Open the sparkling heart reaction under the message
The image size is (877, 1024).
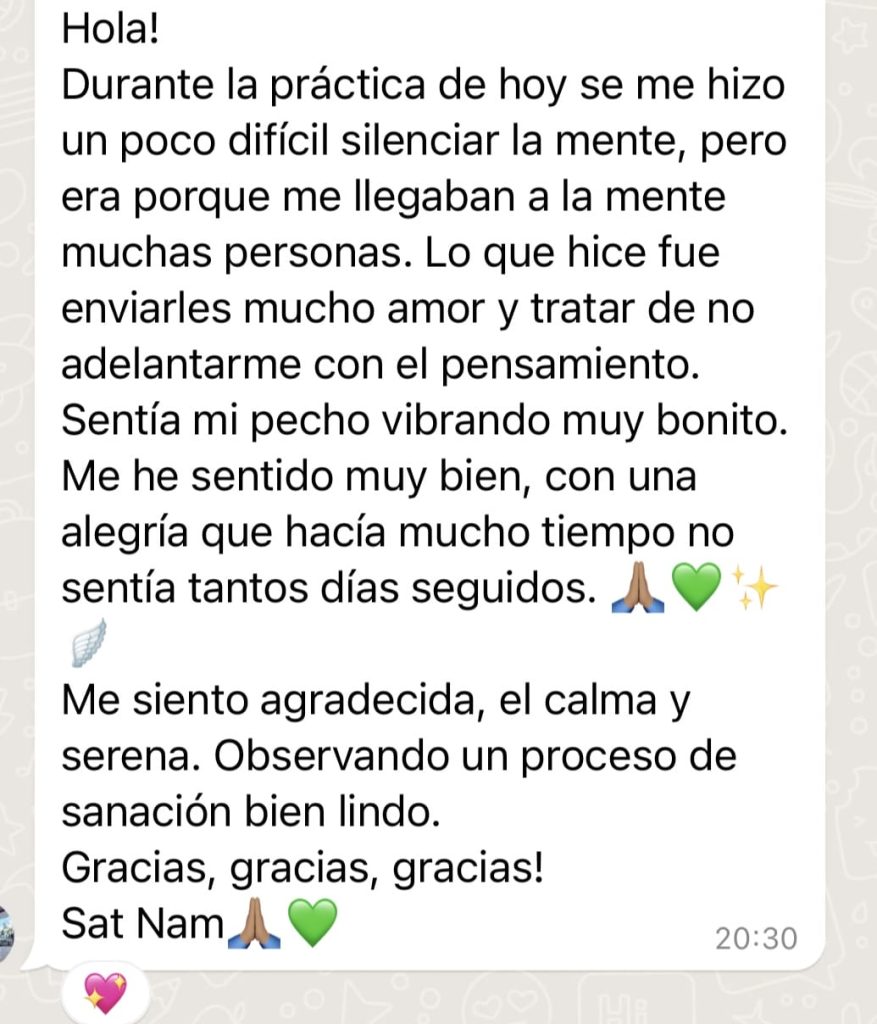(x=105, y=995)
